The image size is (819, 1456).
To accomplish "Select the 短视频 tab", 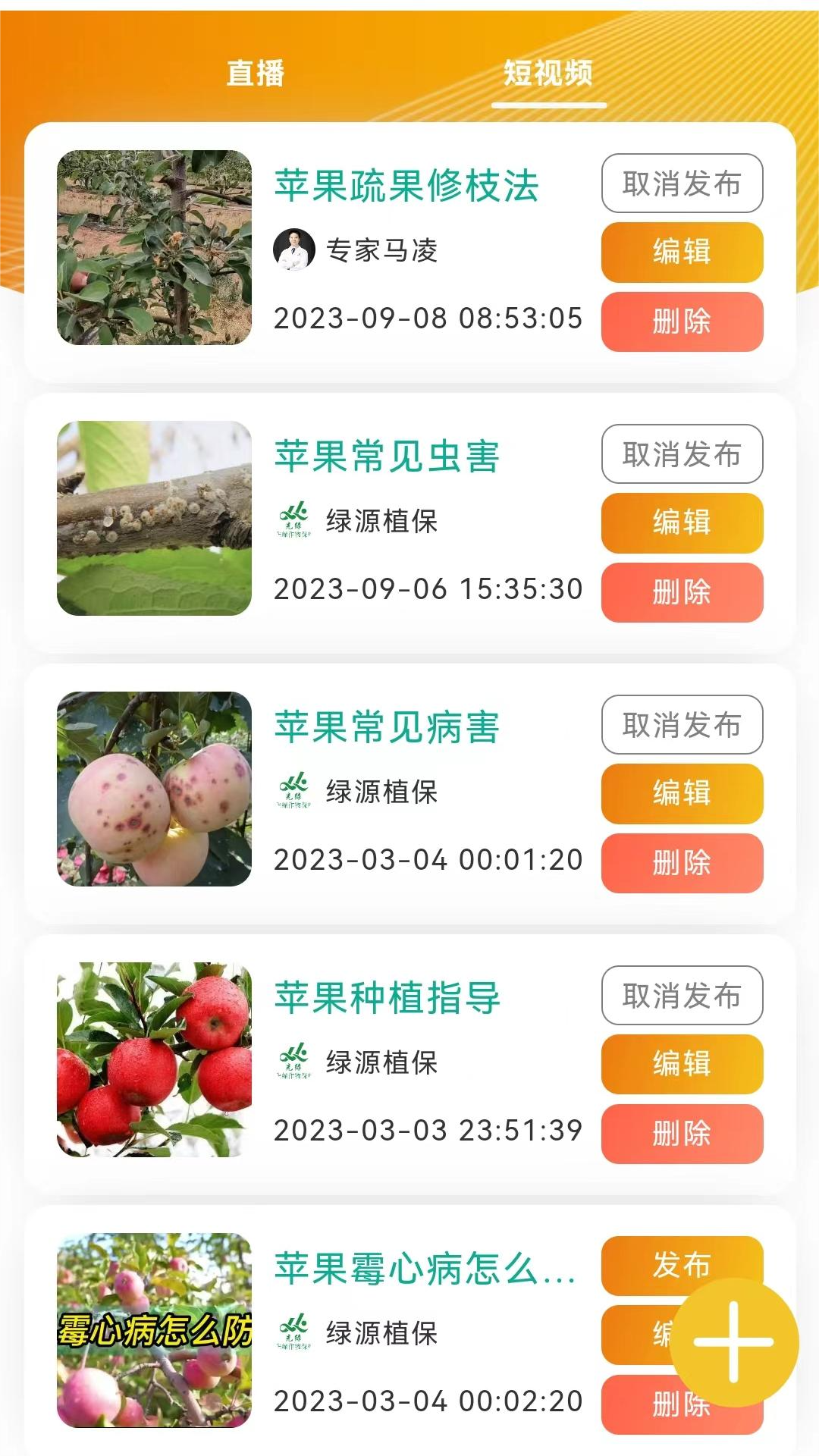I will pos(548,74).
